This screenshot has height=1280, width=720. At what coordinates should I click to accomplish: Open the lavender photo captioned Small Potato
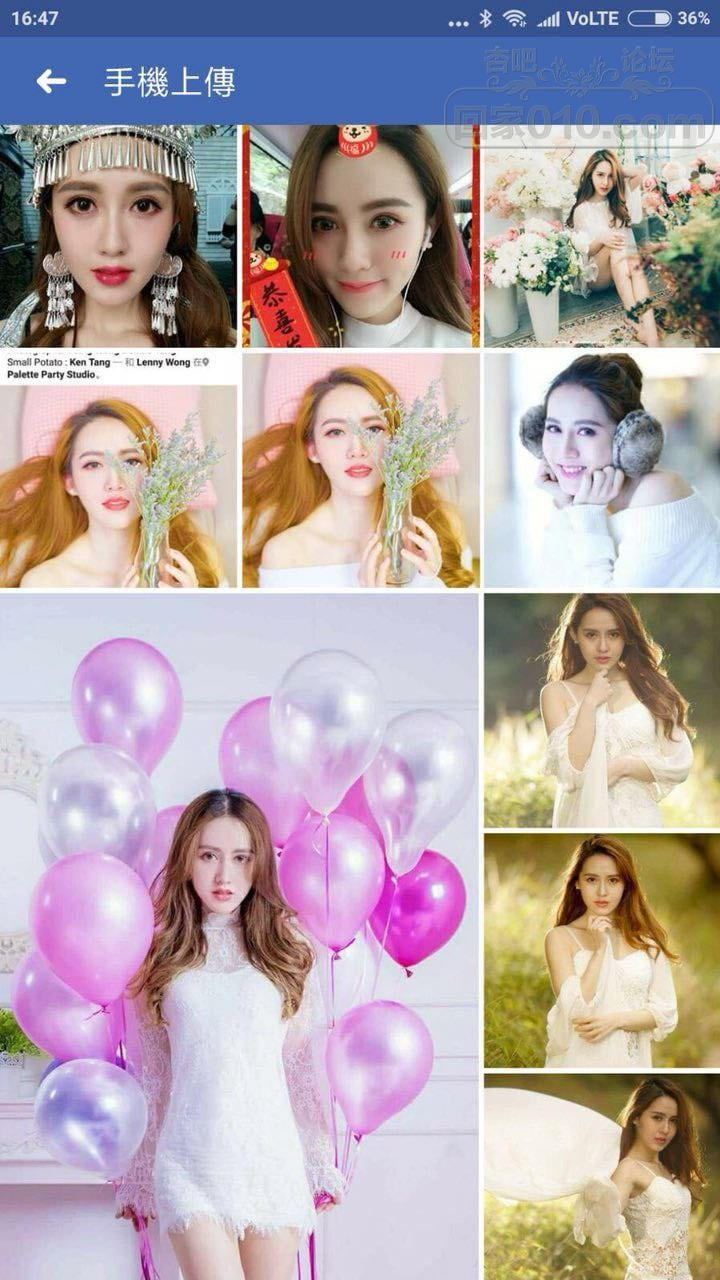pyautogui.click(x=118, y=470)
